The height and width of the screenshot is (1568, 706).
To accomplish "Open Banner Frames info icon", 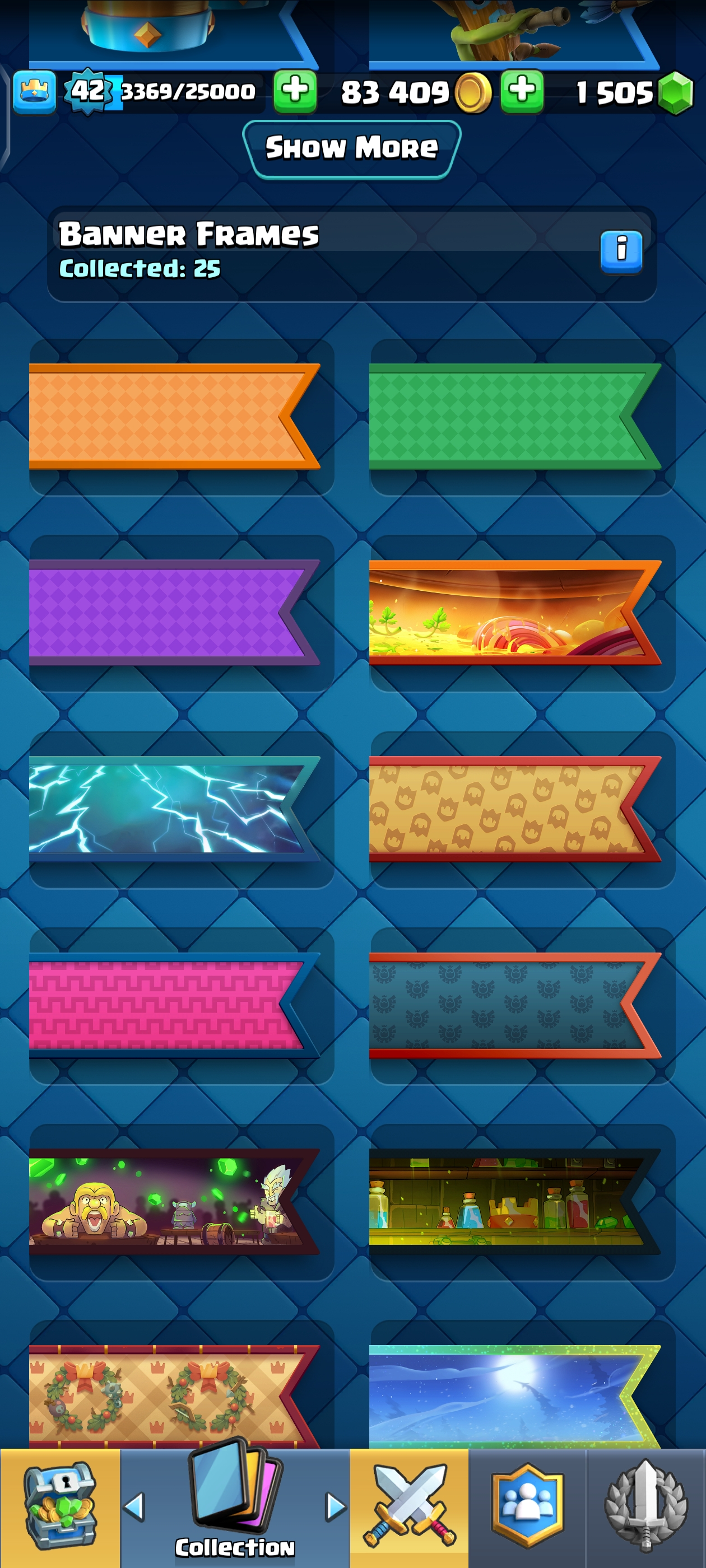I will (621, 251).
